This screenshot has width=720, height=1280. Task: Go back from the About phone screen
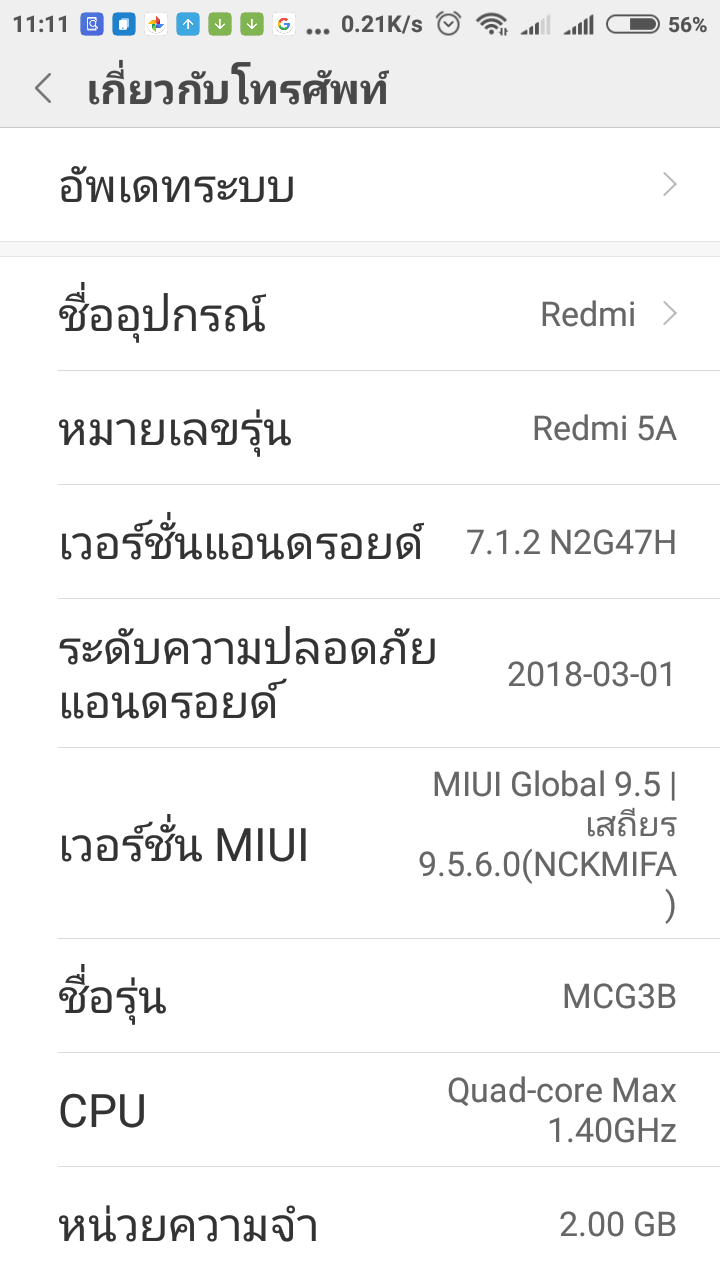click(x=43, y=89)
